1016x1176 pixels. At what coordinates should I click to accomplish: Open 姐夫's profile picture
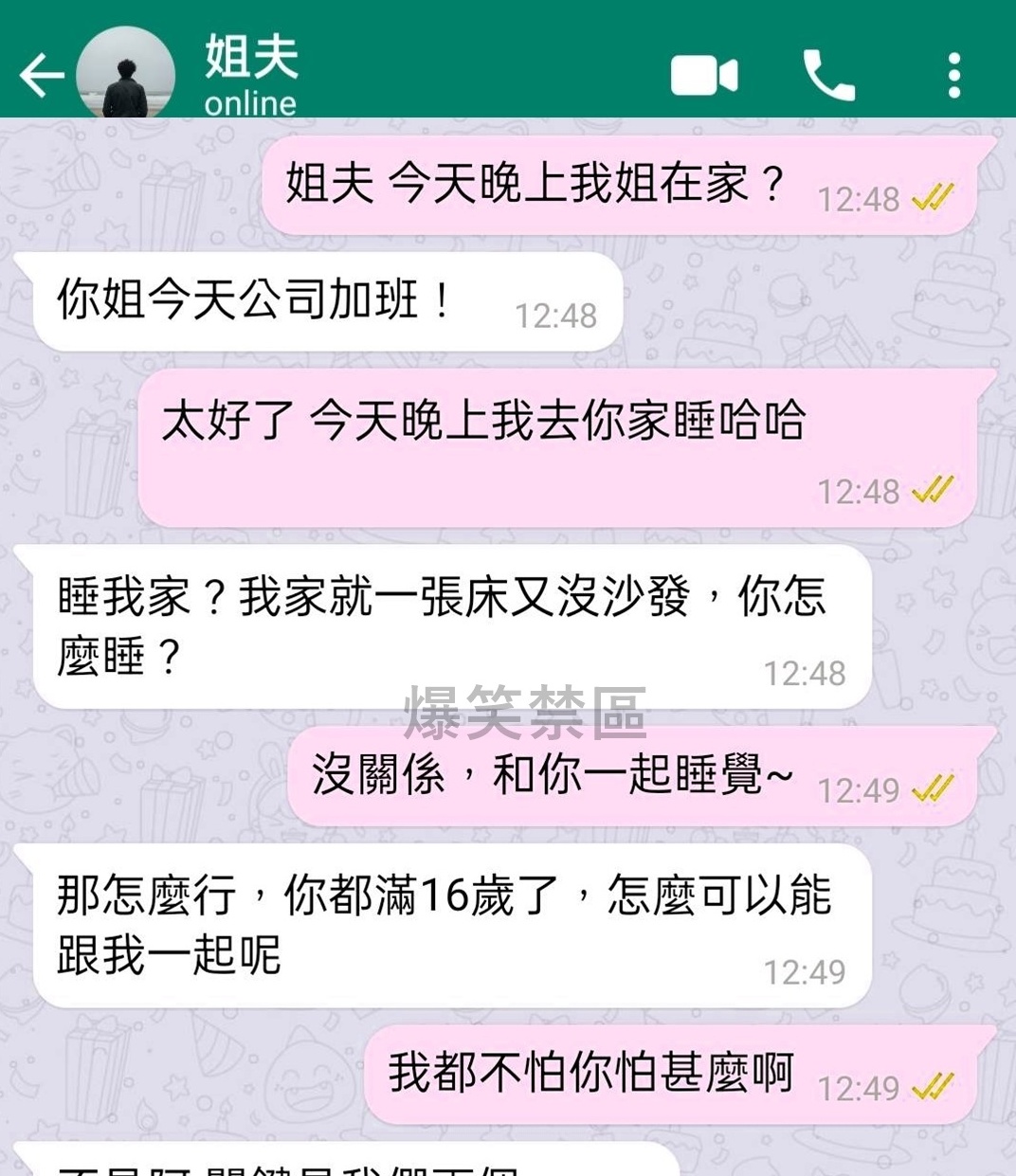125,76
